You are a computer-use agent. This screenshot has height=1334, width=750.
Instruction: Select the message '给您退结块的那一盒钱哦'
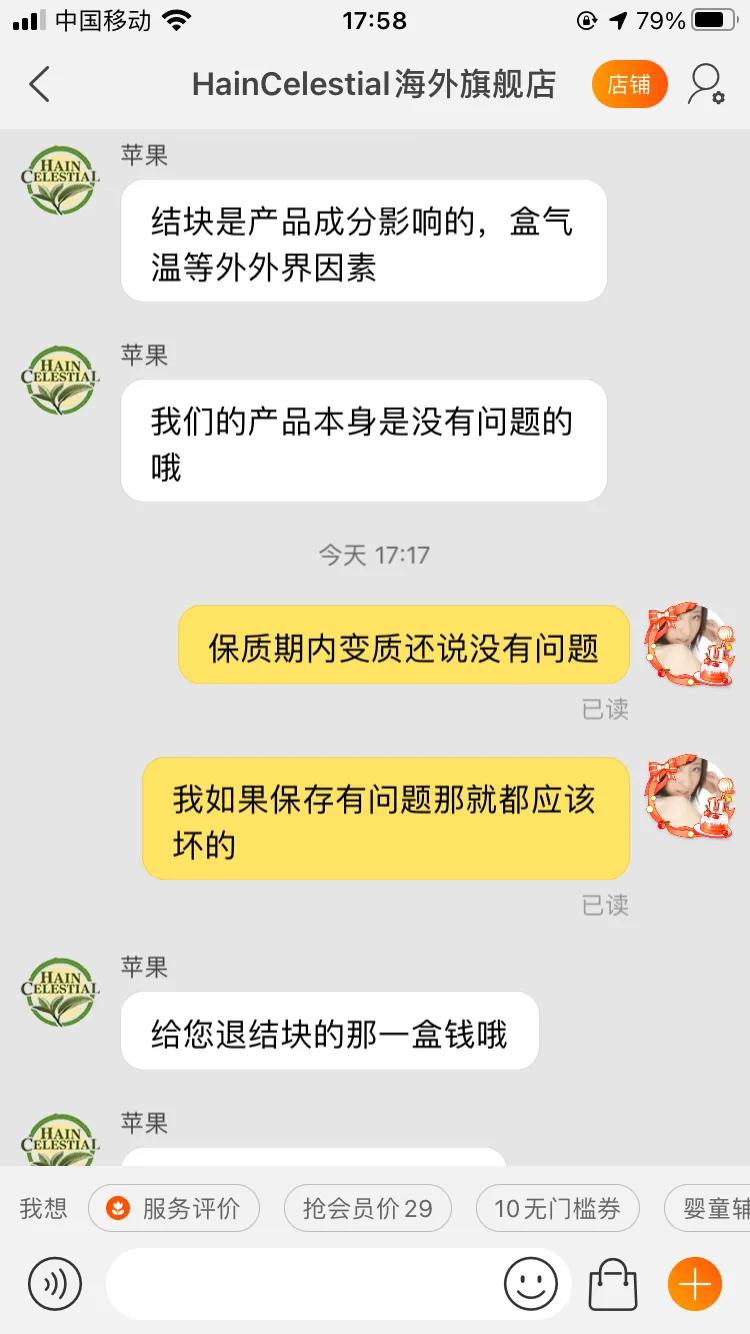tap(330, 1030)
